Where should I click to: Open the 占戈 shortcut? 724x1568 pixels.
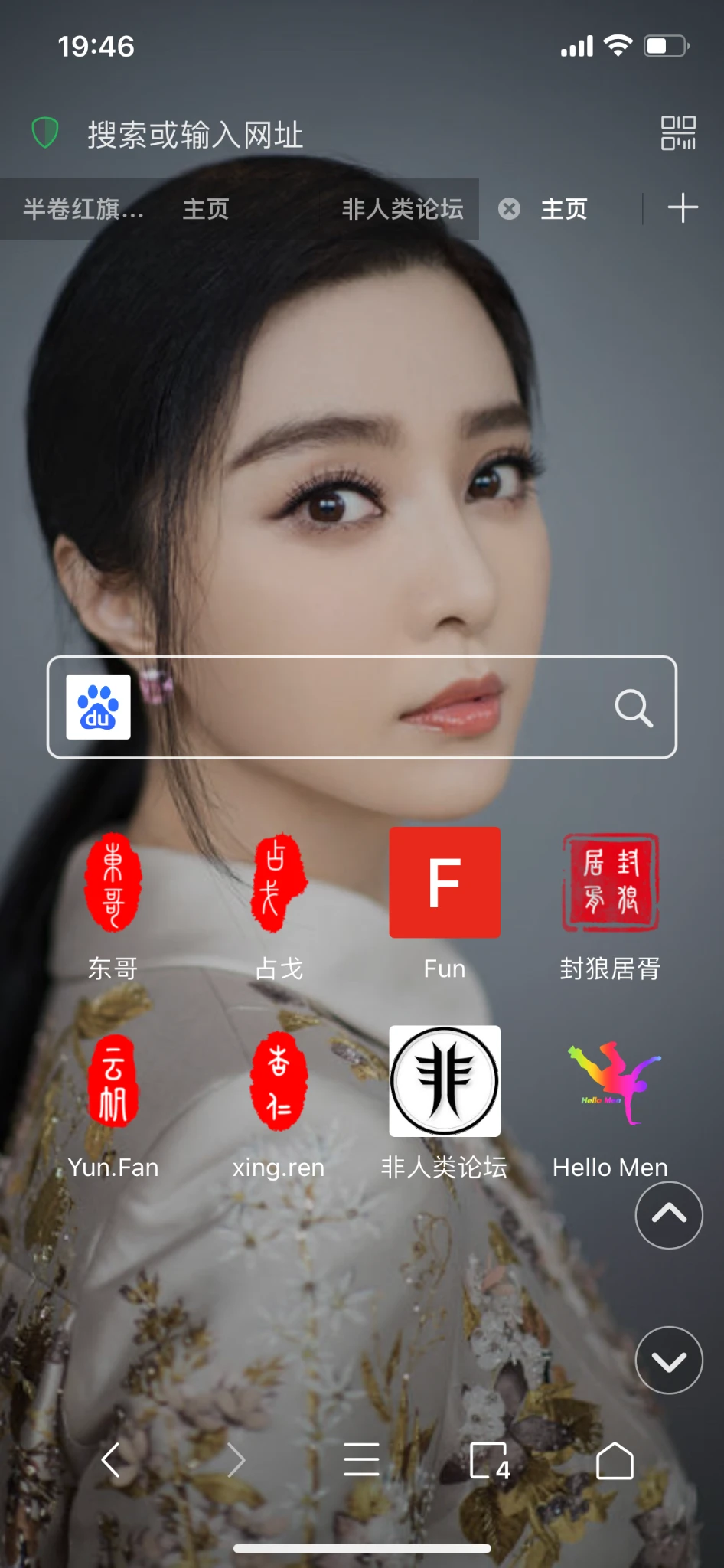tap(279, 882)
